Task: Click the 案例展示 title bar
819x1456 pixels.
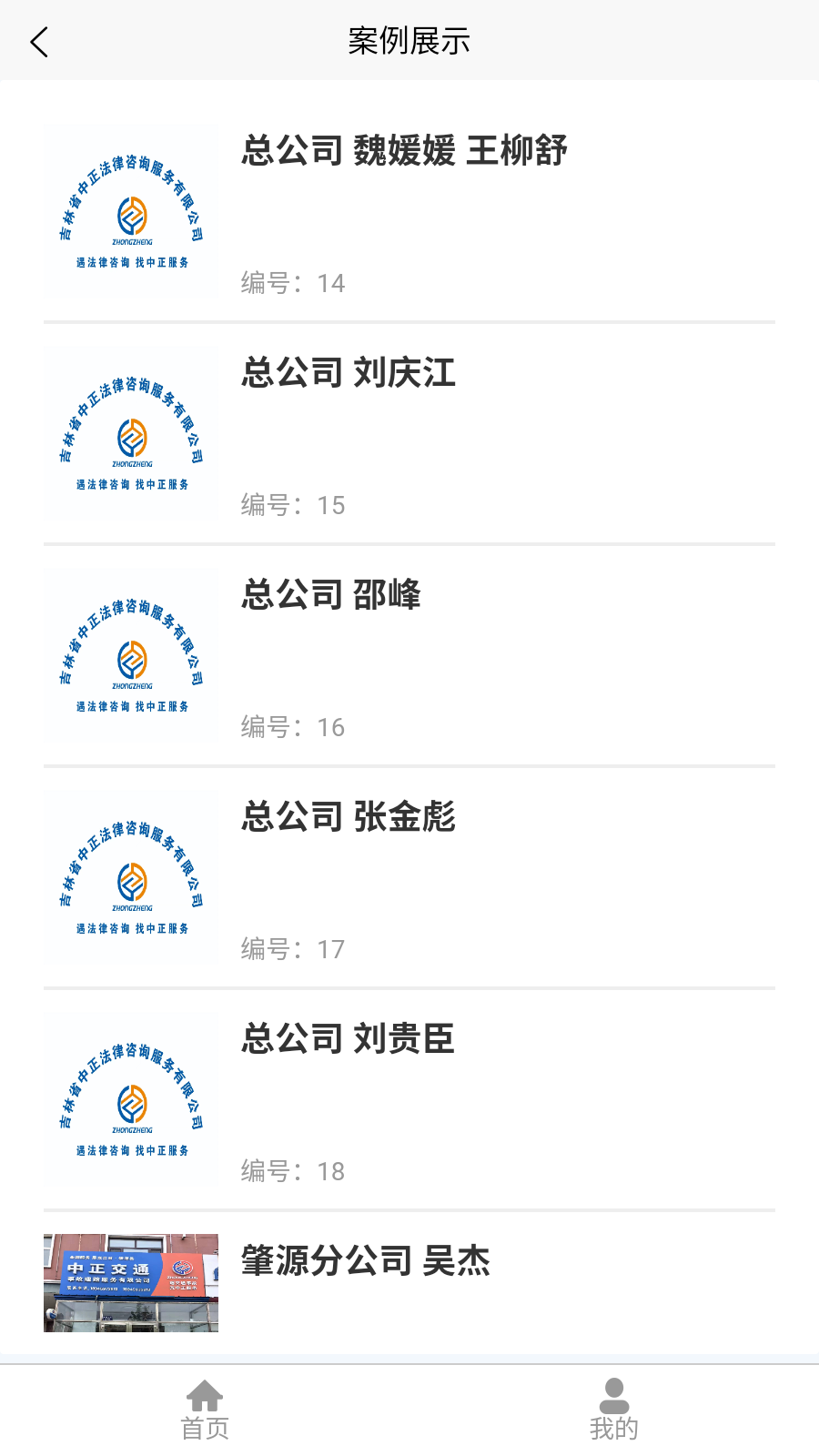Action: click(408, 41)
